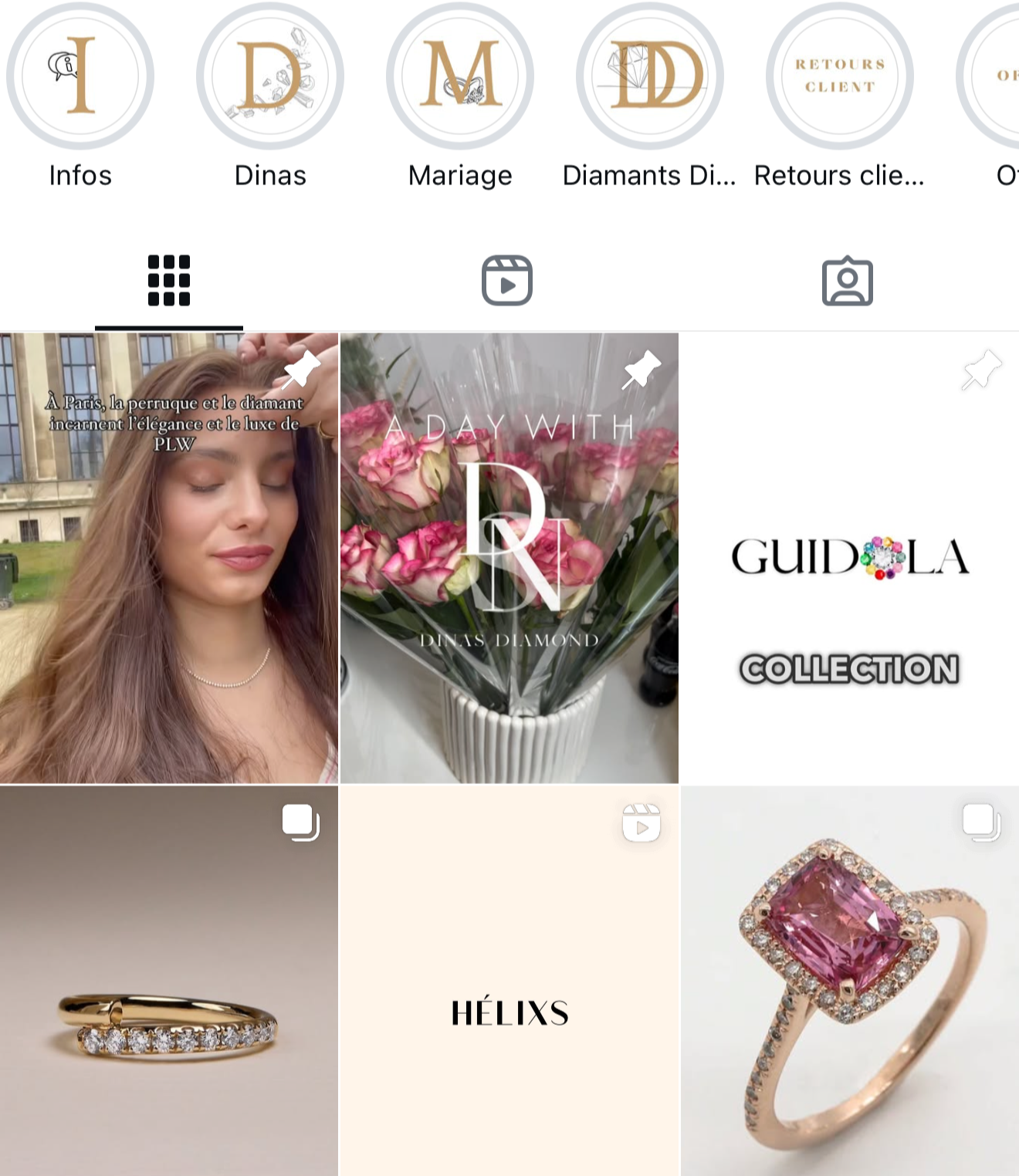Switch to the Reels tab
The width and height of the screenshot is (1019, 1176).
point(507,281)
